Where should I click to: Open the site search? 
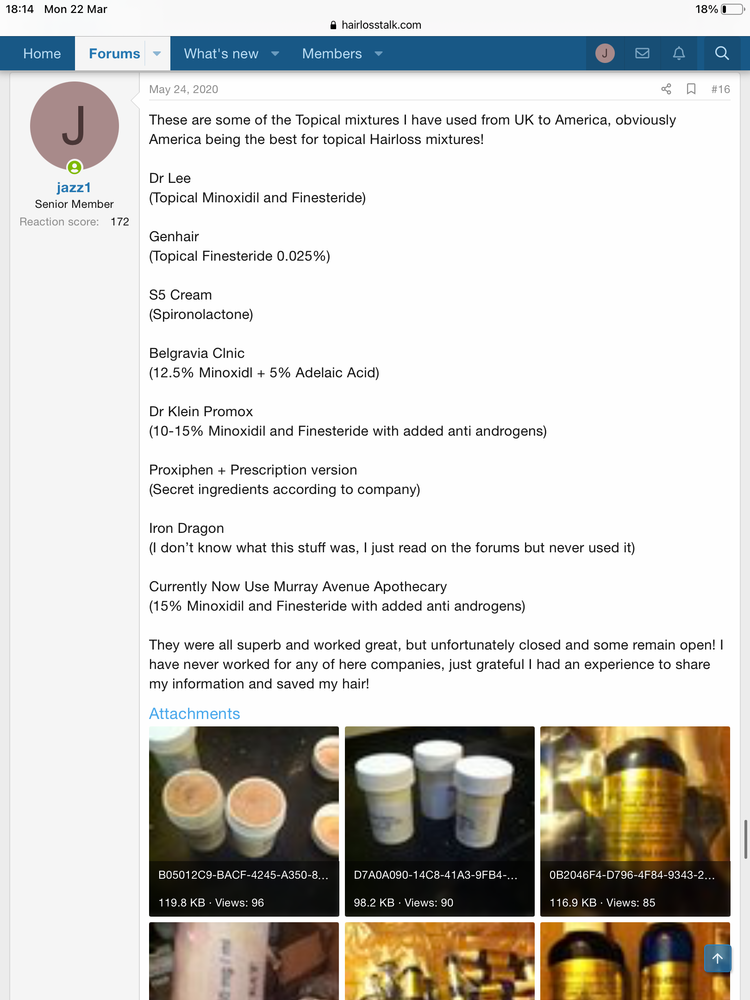point(722,54)
